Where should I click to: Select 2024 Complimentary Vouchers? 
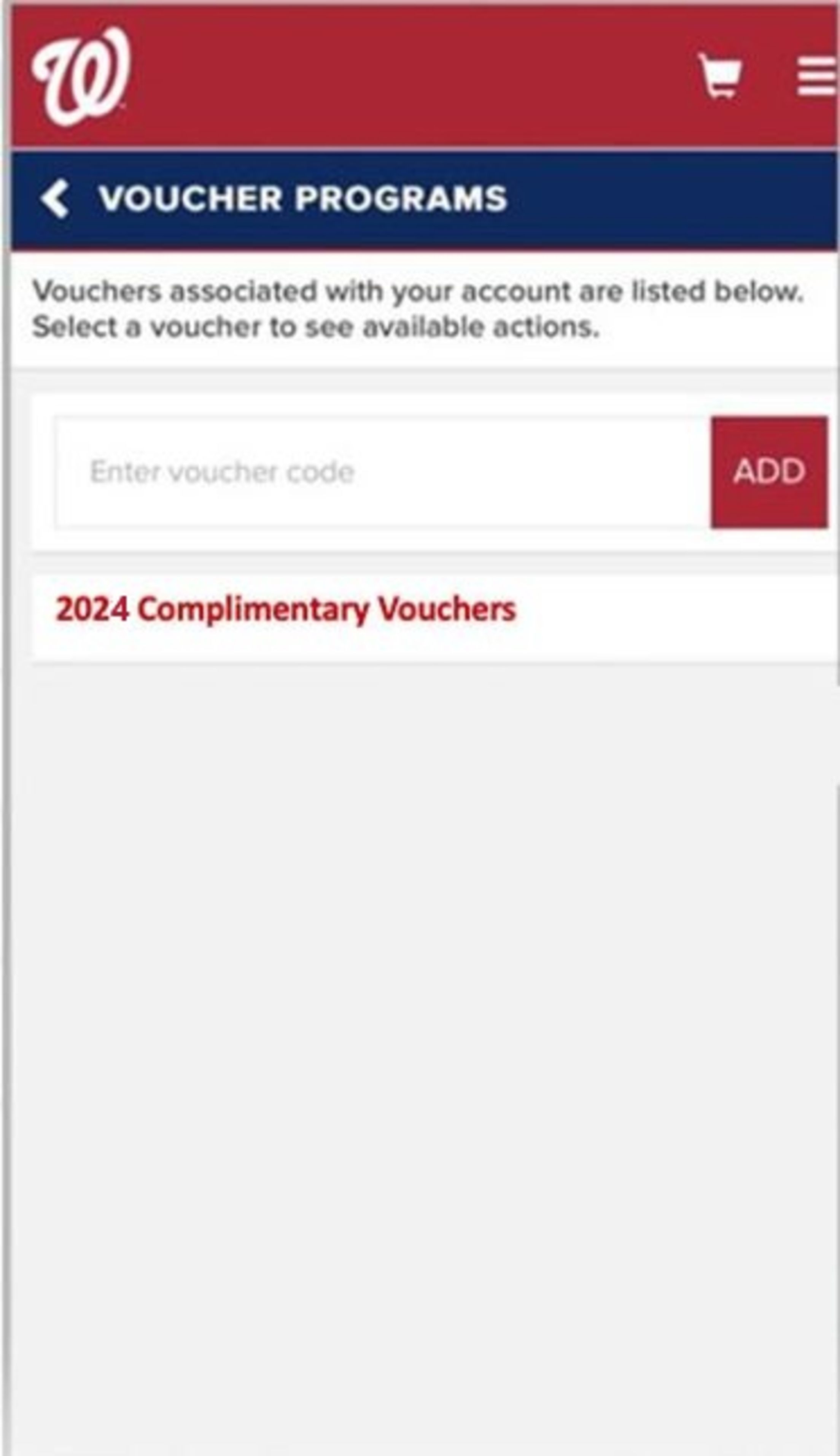[286, 609]
